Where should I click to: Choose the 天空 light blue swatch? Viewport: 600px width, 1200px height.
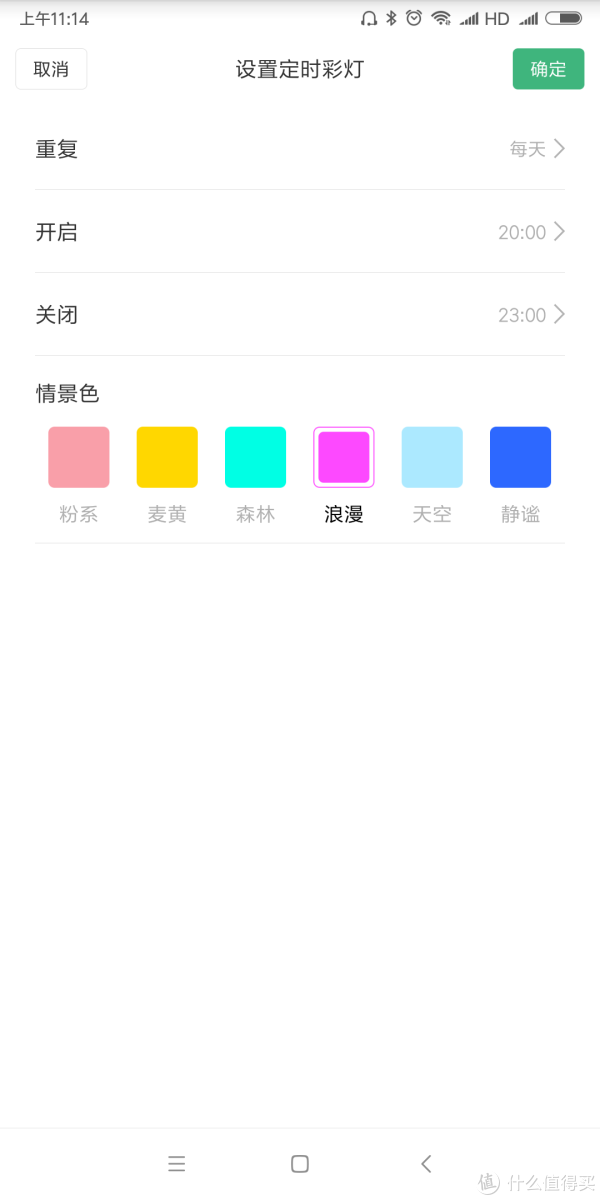tap(432, 457)
